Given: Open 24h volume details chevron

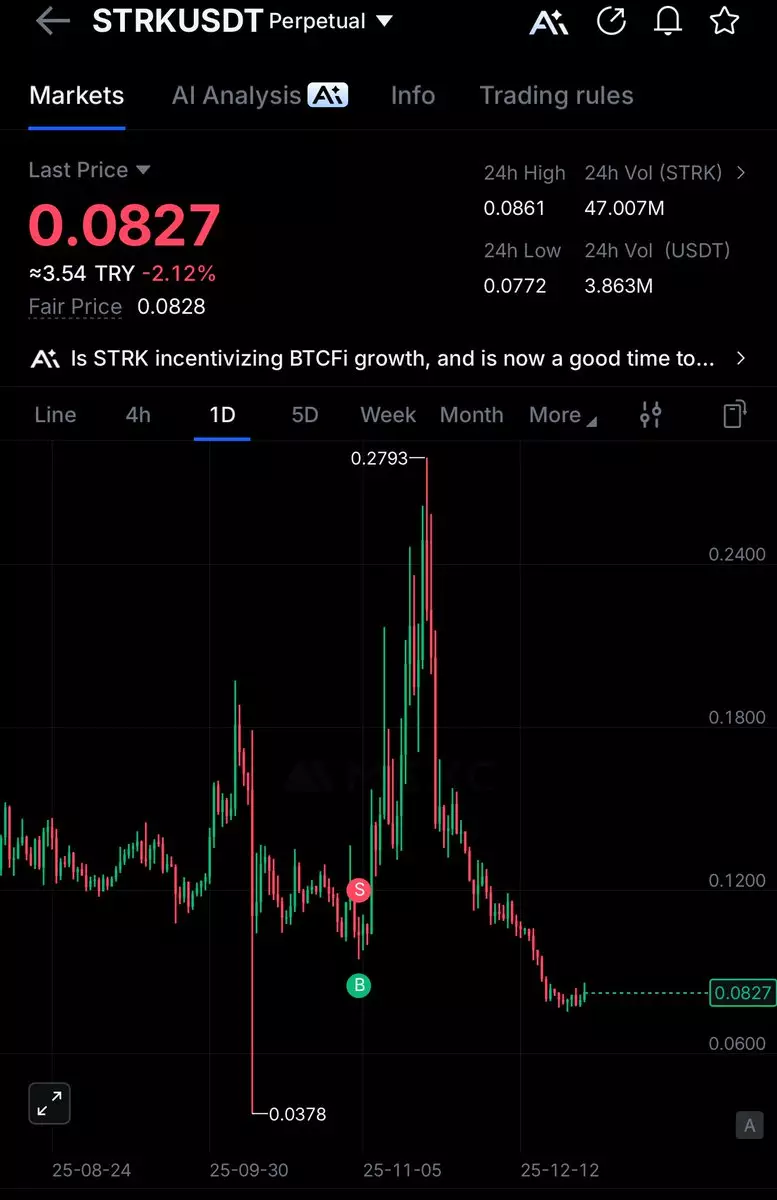Looking at the screenshot, I should (741, 173).
